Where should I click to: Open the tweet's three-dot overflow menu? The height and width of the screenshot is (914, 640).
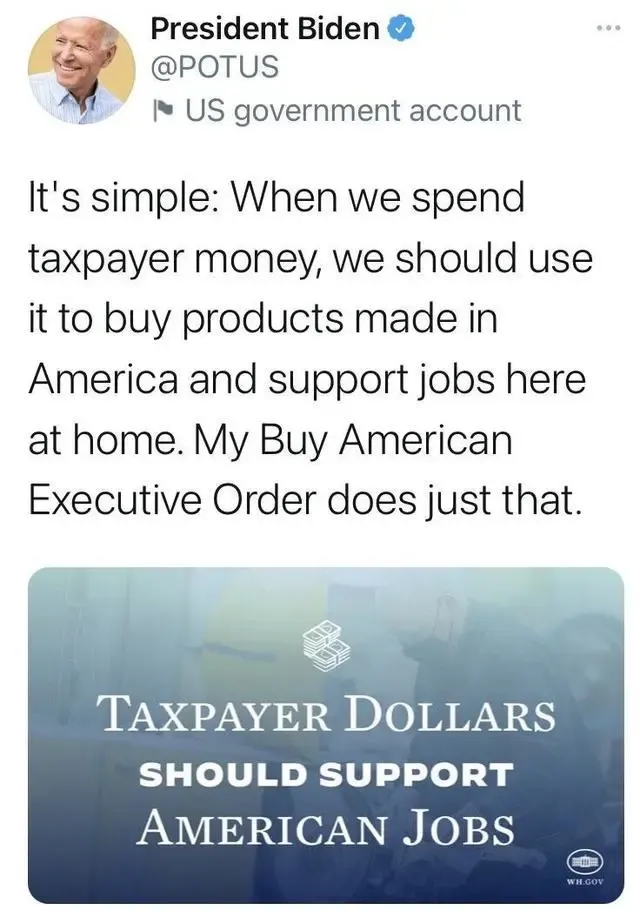[x=607, y=30]
